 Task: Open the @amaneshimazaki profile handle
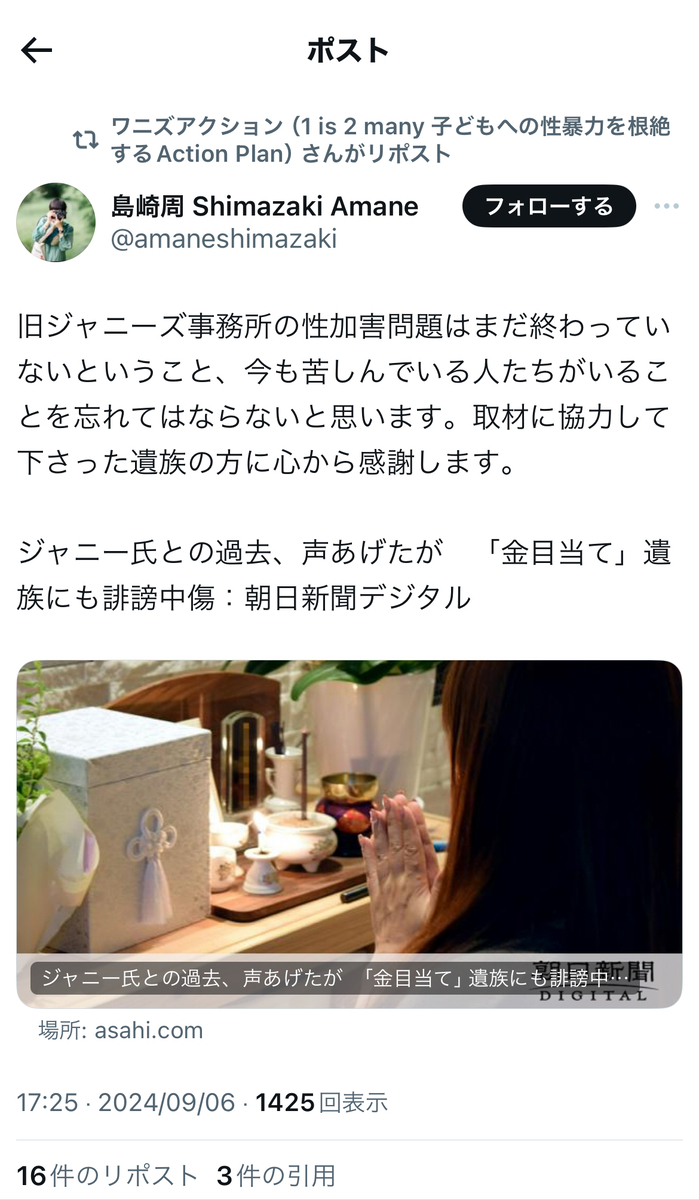point(223,239)
